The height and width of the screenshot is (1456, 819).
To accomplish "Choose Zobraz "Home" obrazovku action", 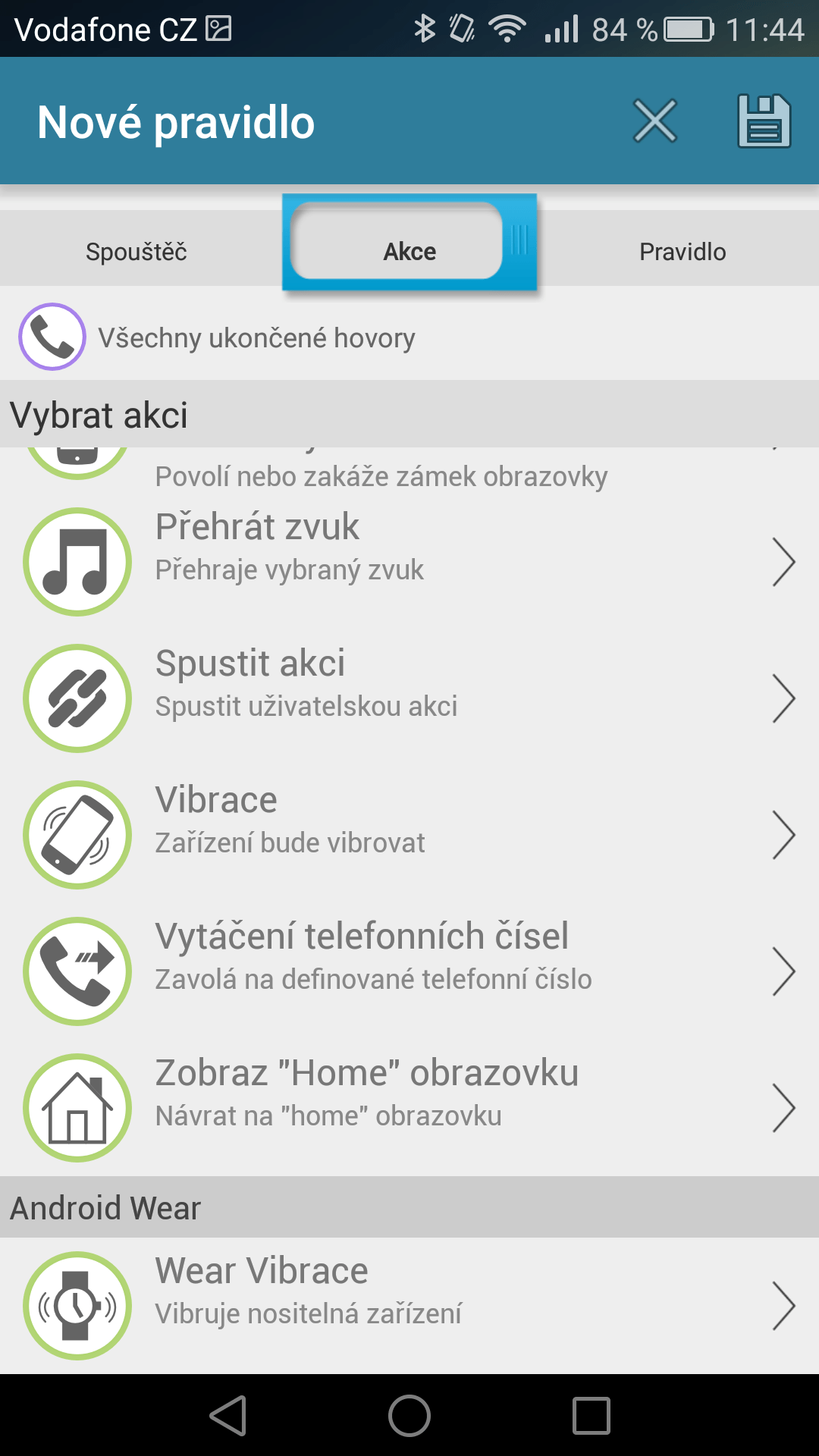I will coord(409,1108).
